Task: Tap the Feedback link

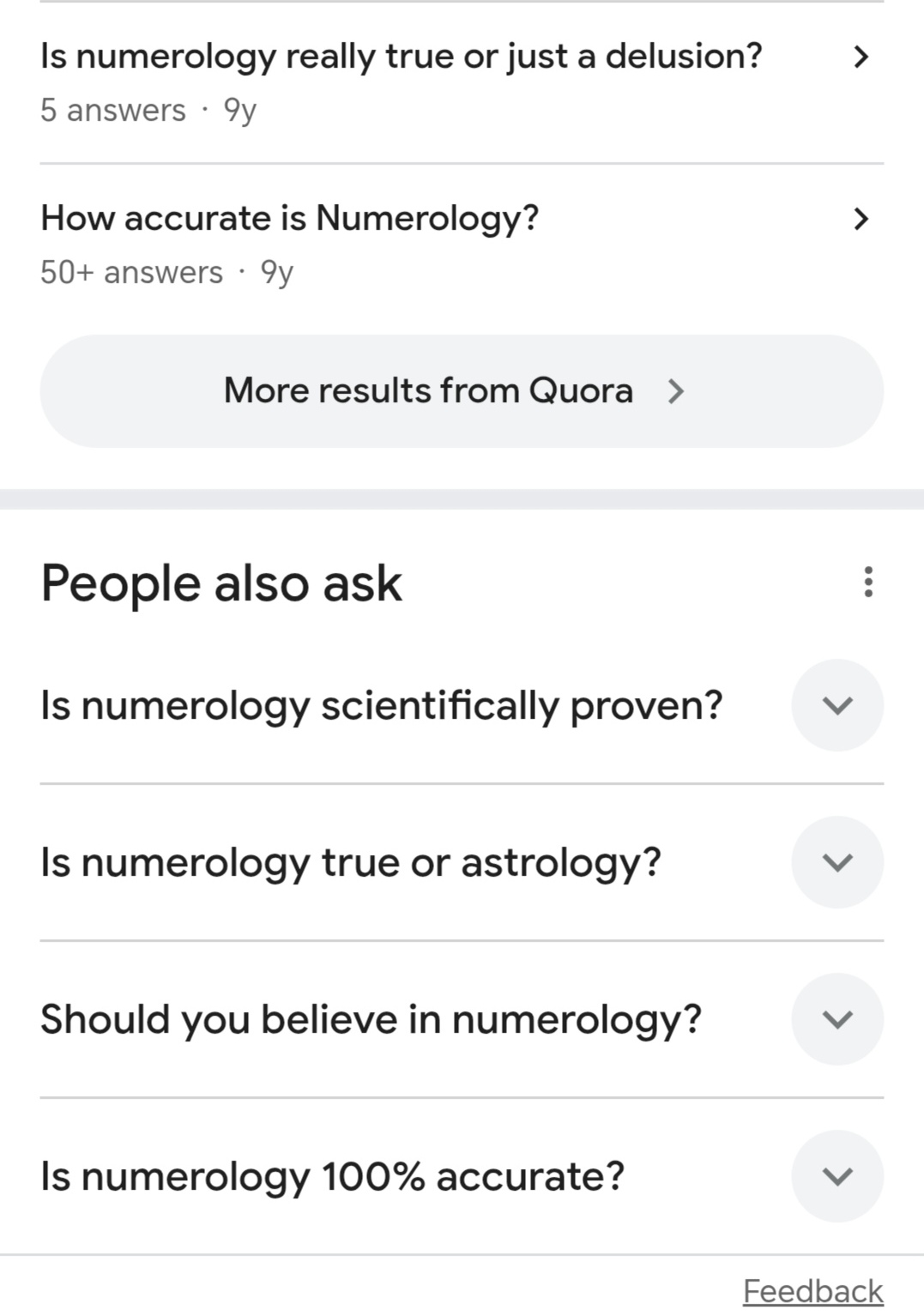Action: click(812, 1291)
